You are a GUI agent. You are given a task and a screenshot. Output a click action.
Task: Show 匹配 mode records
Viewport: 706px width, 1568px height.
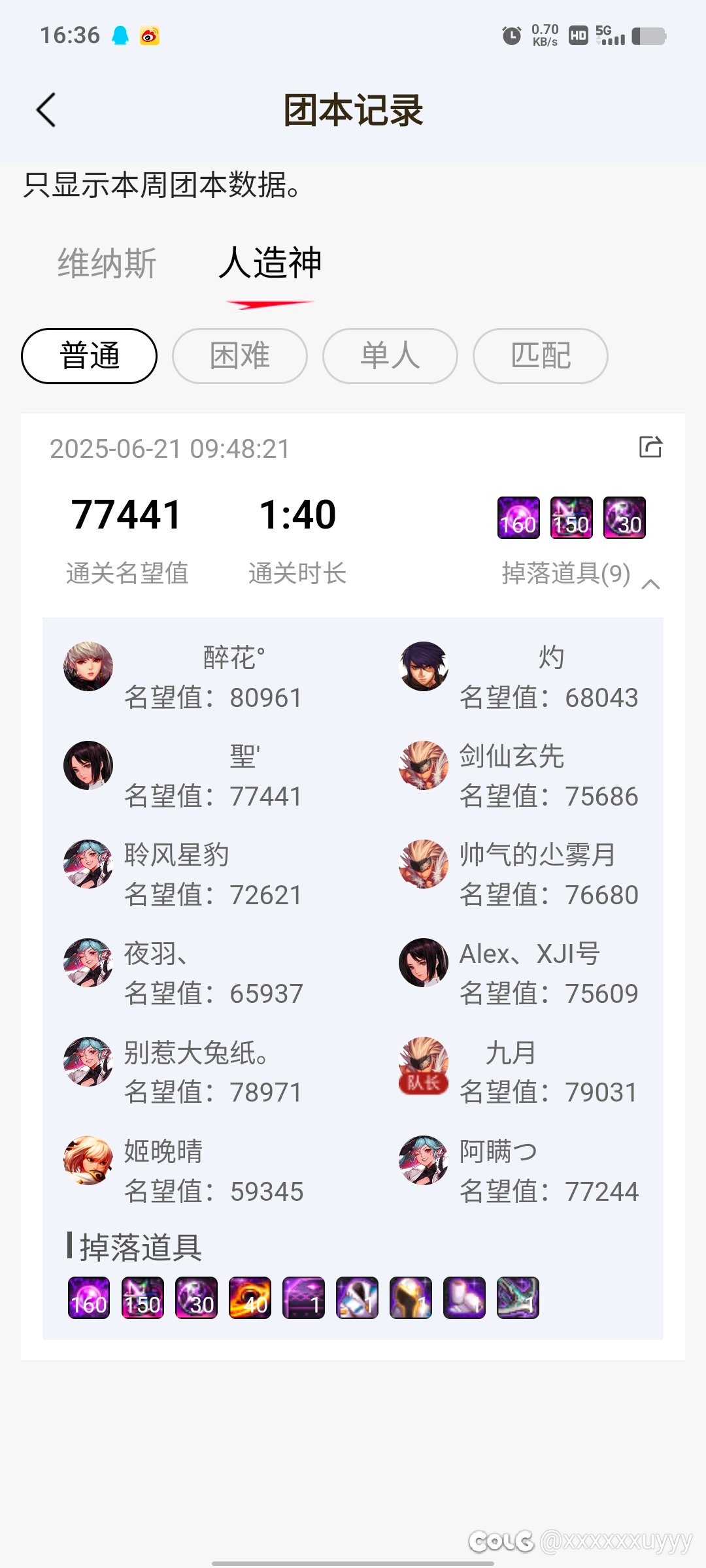(541, 356)
